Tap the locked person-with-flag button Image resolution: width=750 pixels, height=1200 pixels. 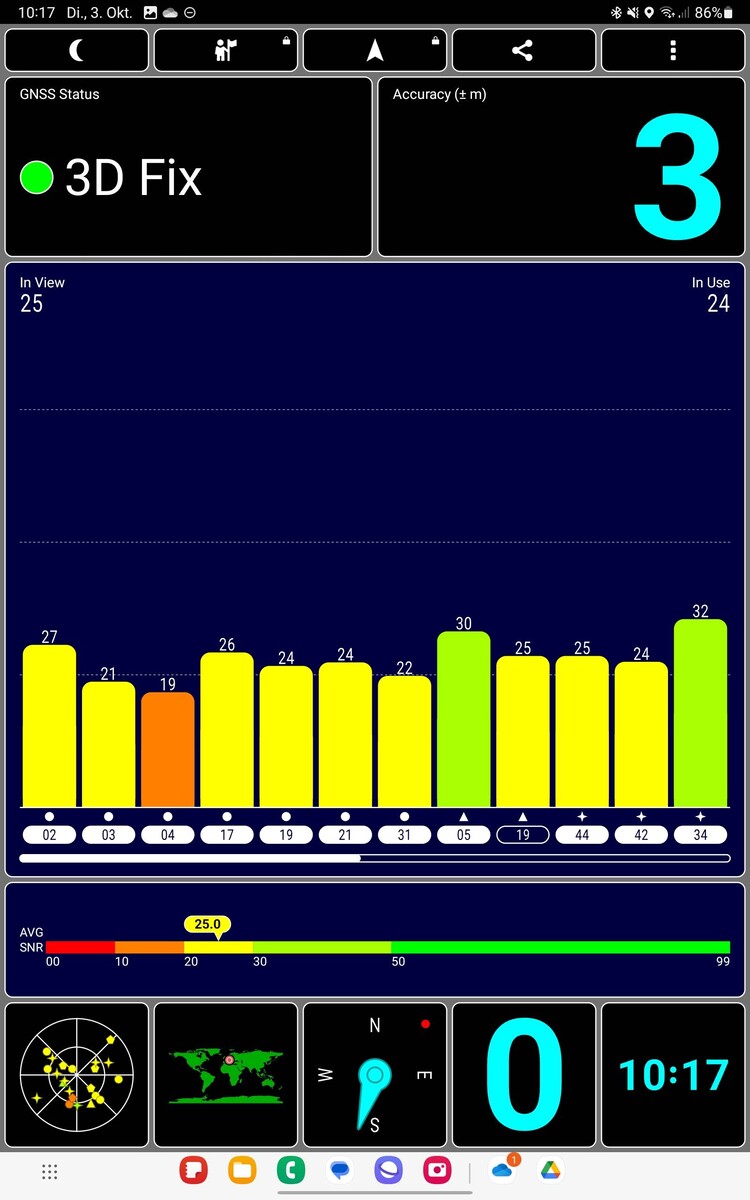(x=226, y=50)
